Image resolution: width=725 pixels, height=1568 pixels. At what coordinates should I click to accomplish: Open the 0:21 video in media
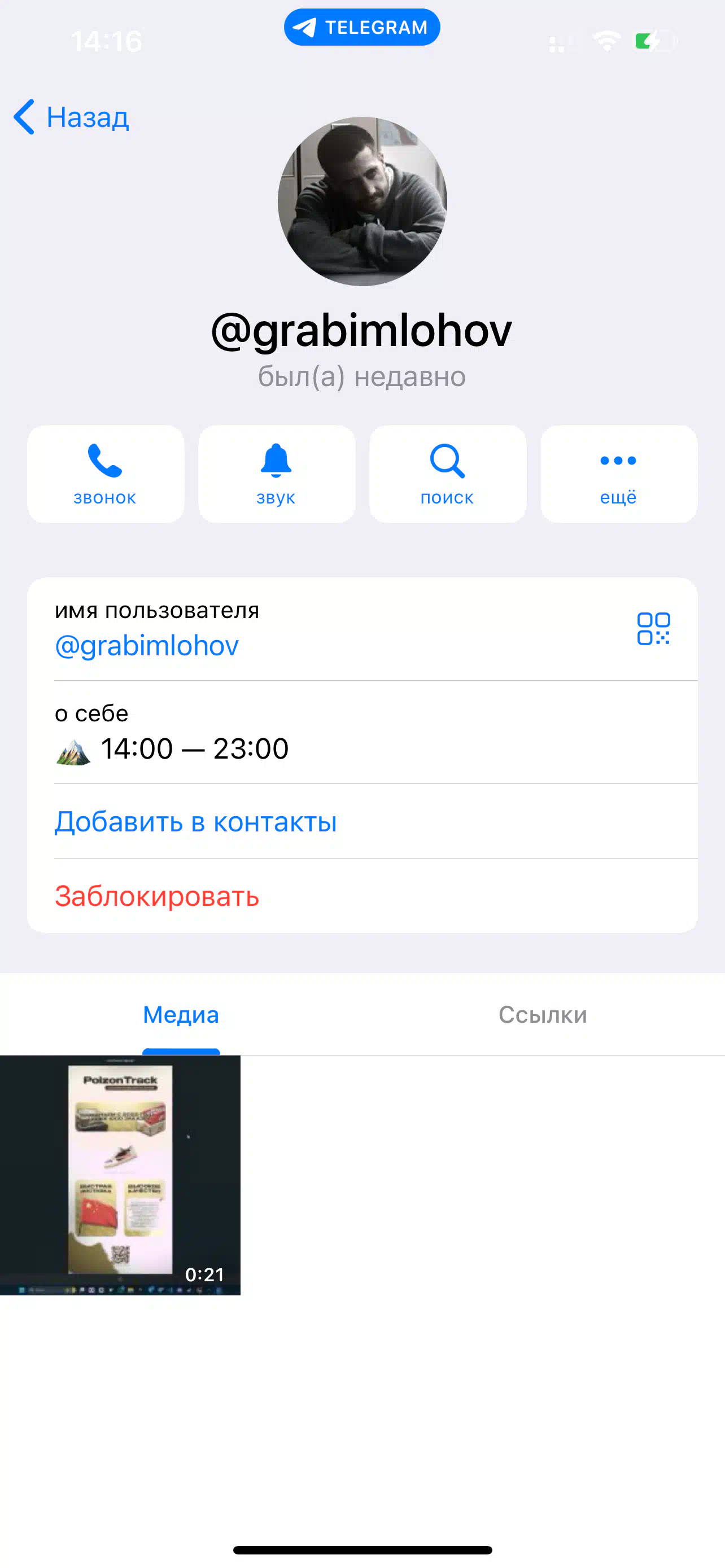click(120, 1175)
